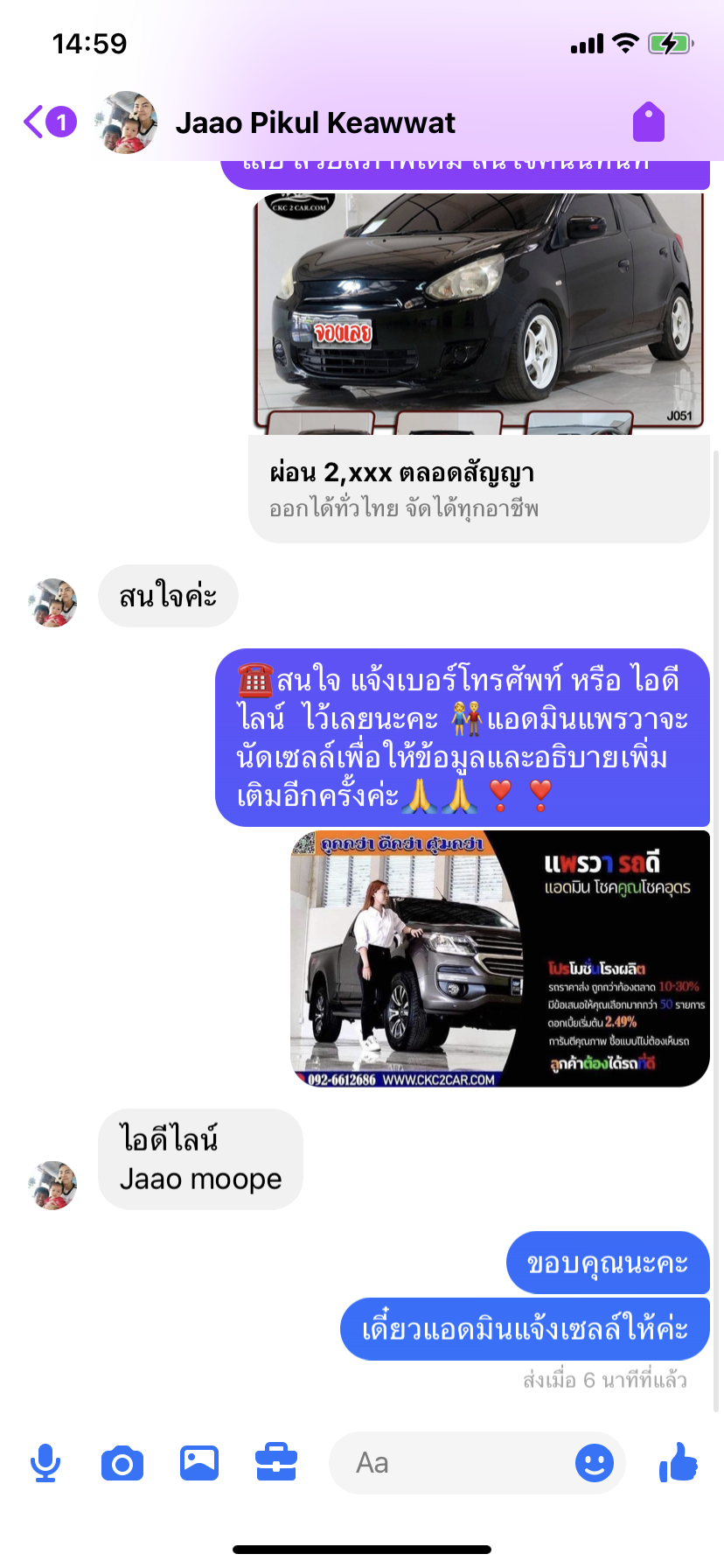Open the purple label tag icon
Image resolution: width=724 pixels, height=1568 pixels.
[649, 122]
